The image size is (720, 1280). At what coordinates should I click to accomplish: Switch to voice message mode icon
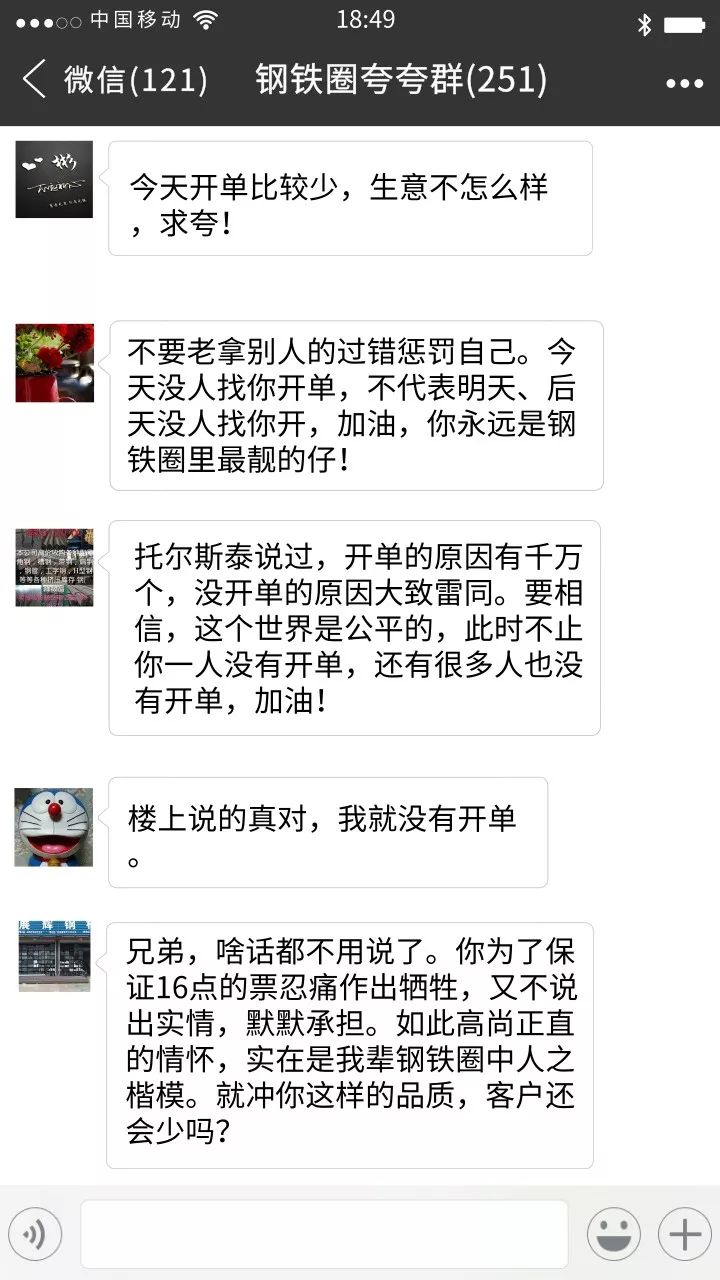pos(36,1232)
